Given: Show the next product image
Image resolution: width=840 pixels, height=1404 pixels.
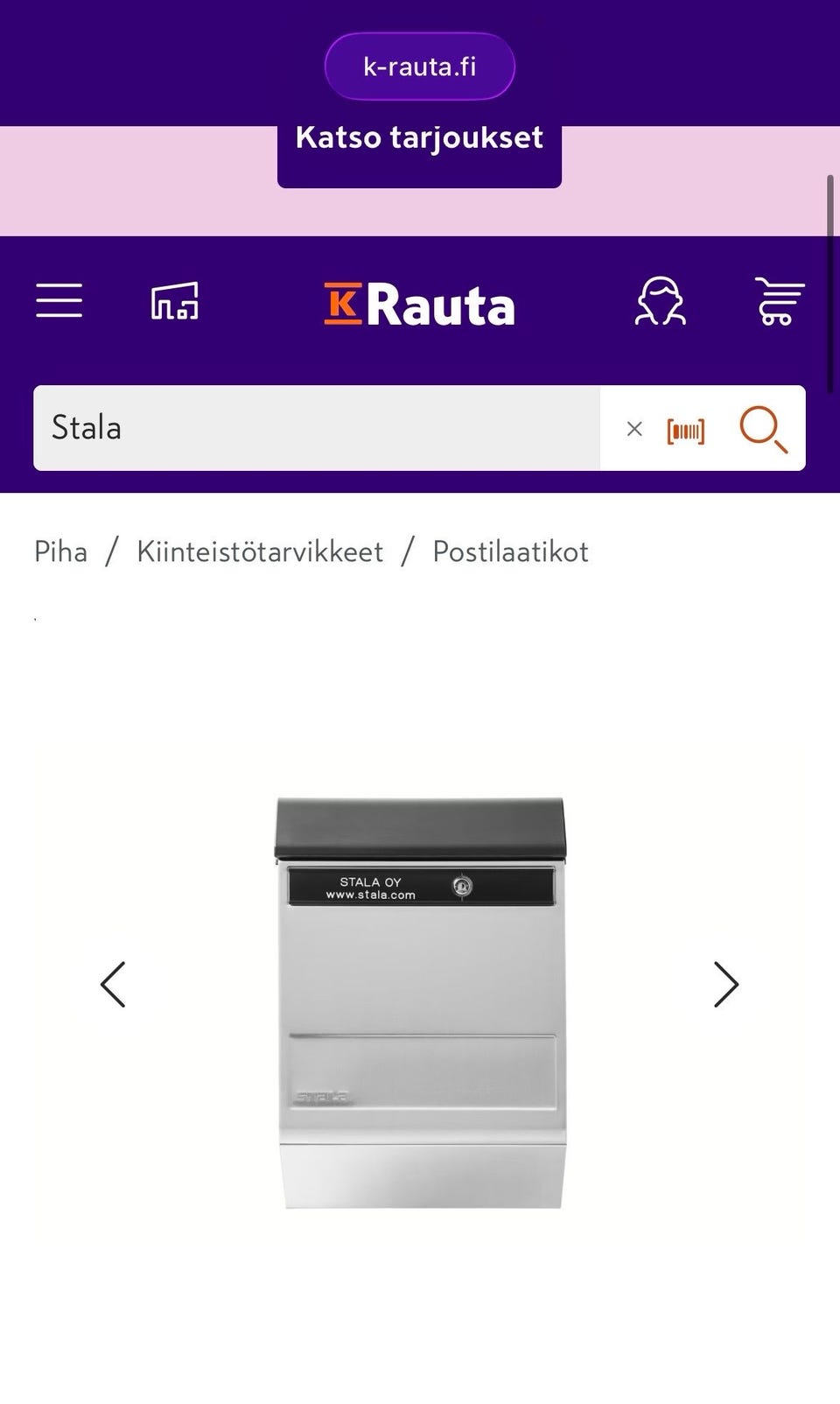Looking at the screenshot, I should coord(724,984).
